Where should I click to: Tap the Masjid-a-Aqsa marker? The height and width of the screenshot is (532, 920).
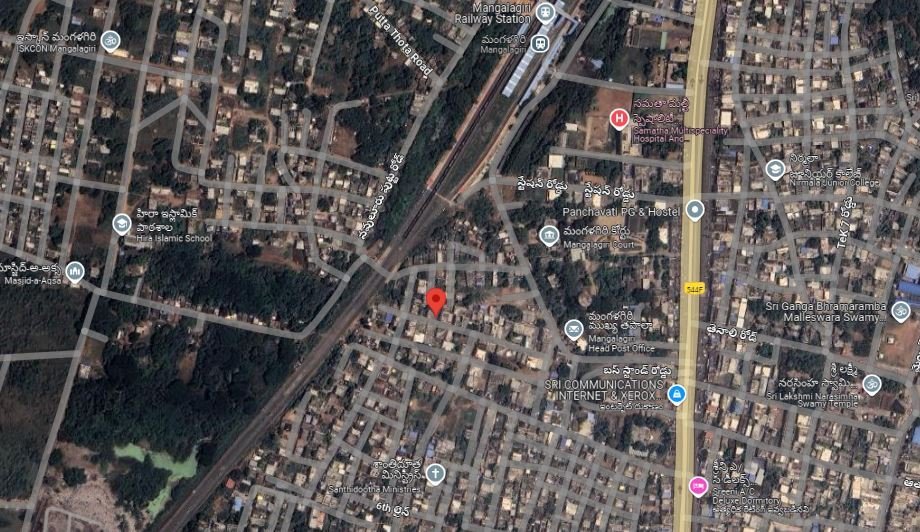[x=74, y=269]
